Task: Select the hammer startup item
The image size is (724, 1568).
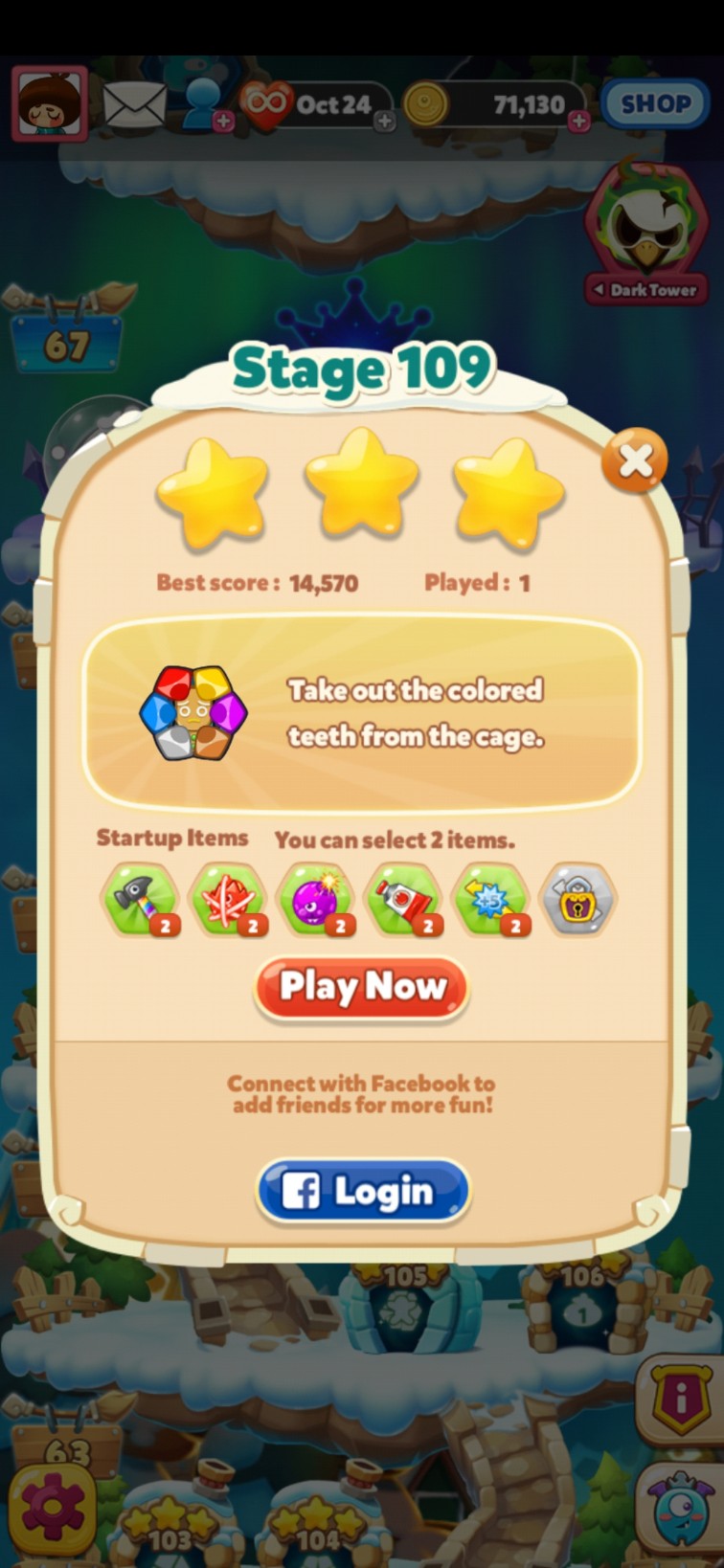Action: (141, 900)
